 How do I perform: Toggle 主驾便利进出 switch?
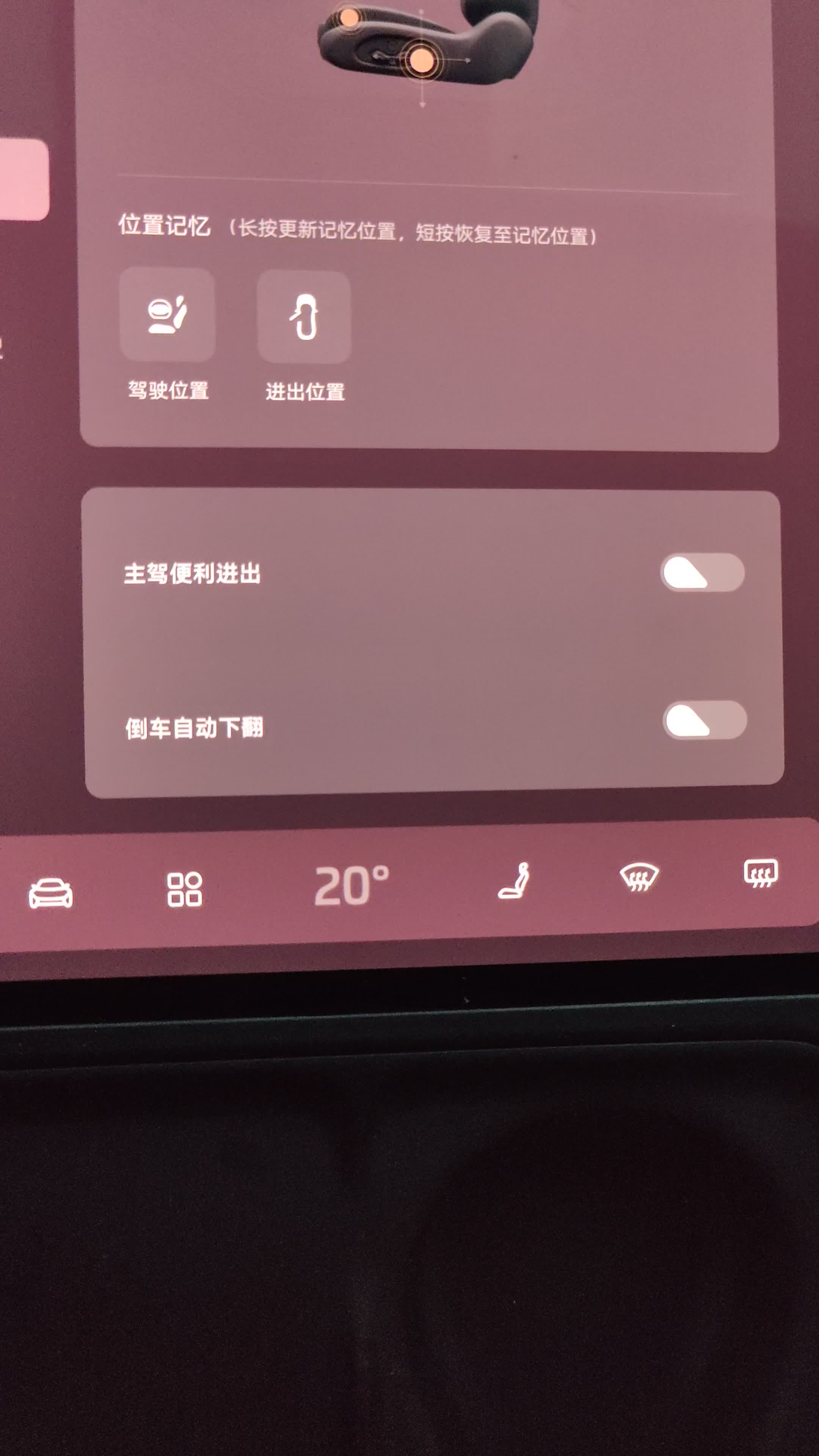click(702, 573)
